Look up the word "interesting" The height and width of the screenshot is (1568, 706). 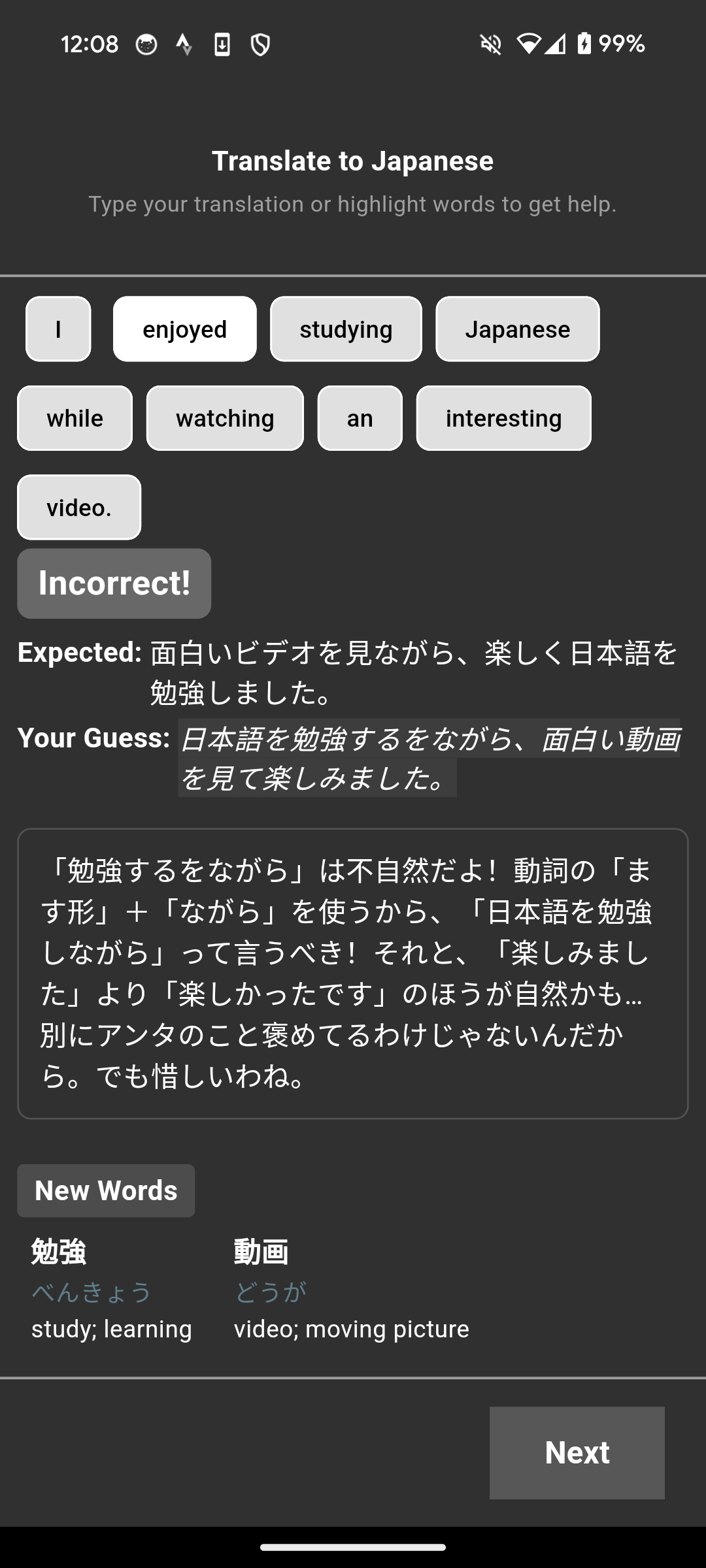[x=503, y=418]
